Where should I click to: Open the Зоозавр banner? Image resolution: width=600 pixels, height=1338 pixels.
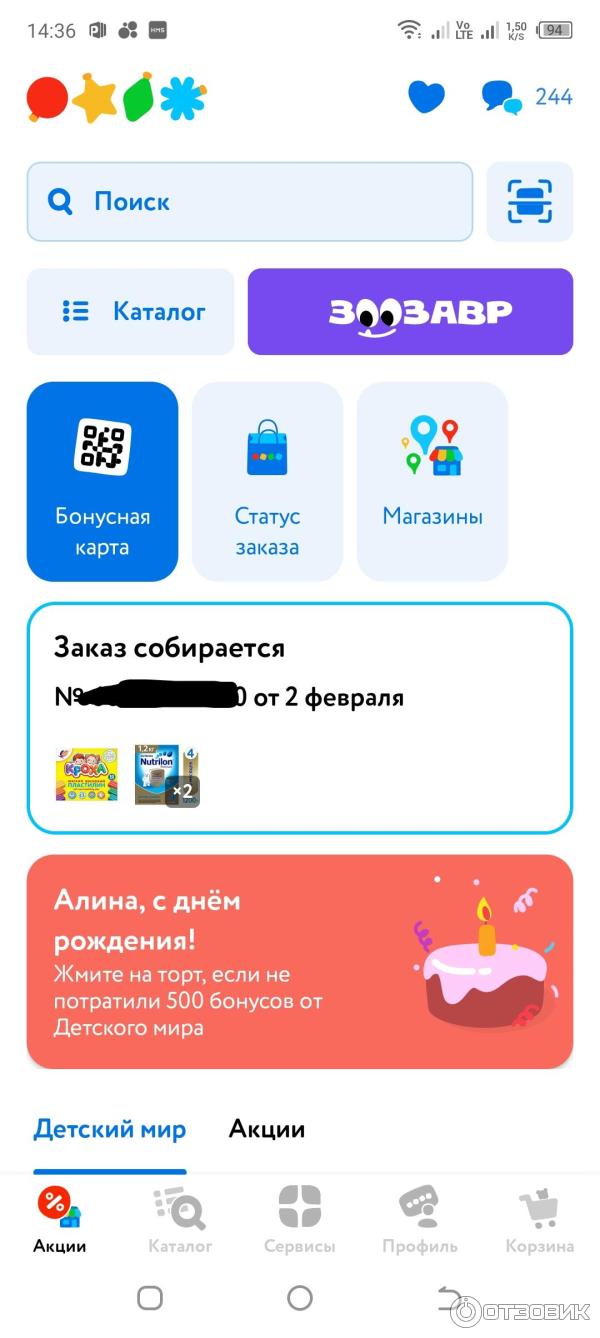coord(410,311)
